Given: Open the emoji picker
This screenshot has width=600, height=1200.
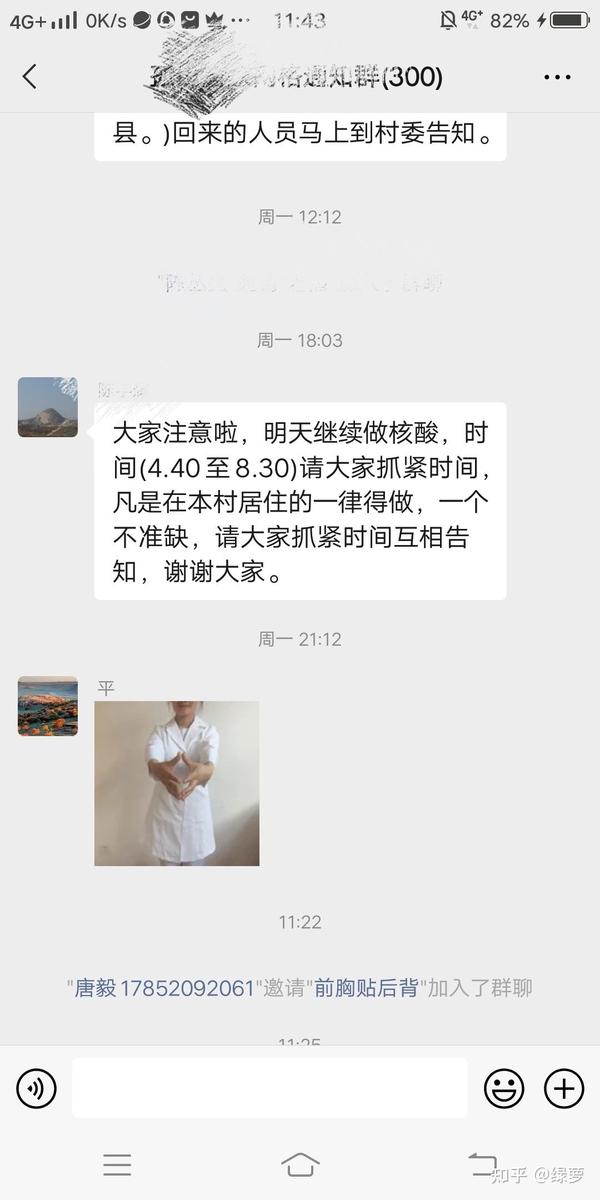Looking at the screenshot, I should (x=504, y=1088).
